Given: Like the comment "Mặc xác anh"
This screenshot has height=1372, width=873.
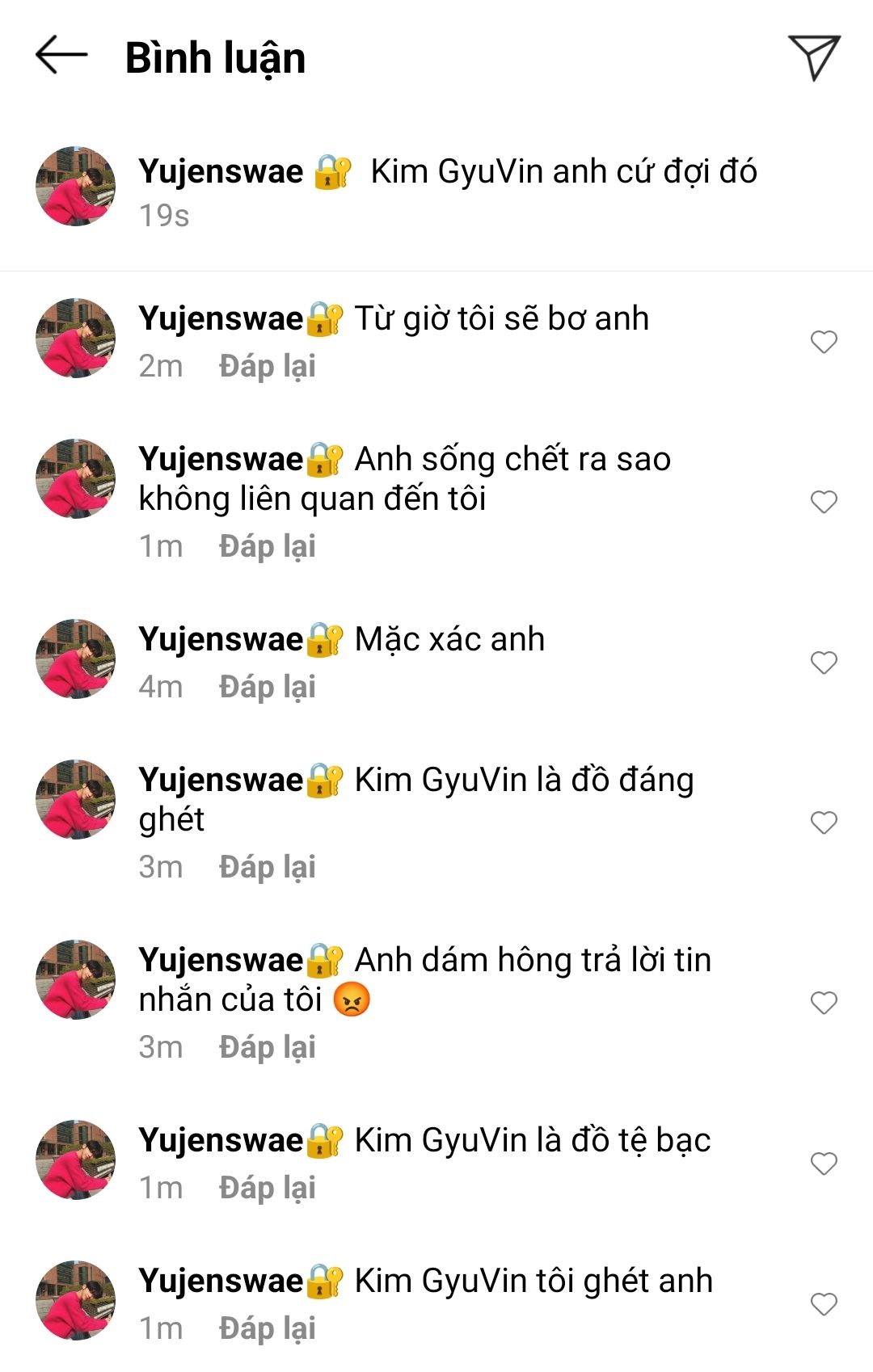Looking at the screenshot, I should (x=824, y=663).
